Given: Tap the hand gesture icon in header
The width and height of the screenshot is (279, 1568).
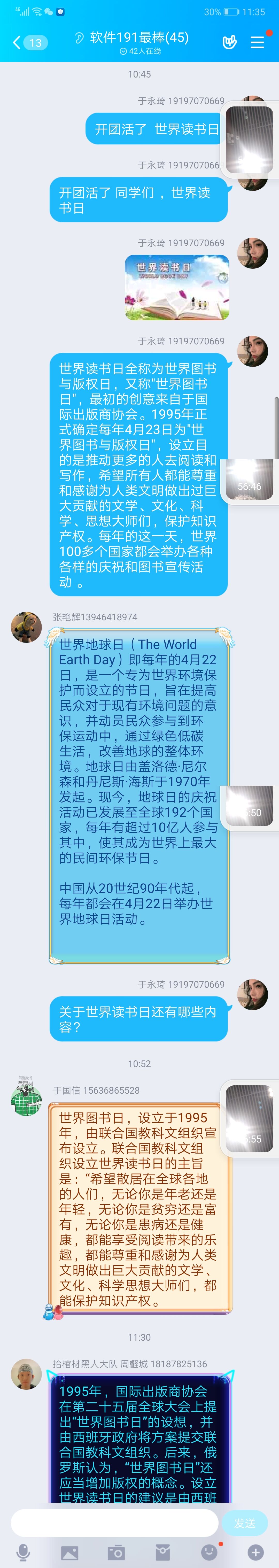Looking at the screenshot, I should coord(229,42).
